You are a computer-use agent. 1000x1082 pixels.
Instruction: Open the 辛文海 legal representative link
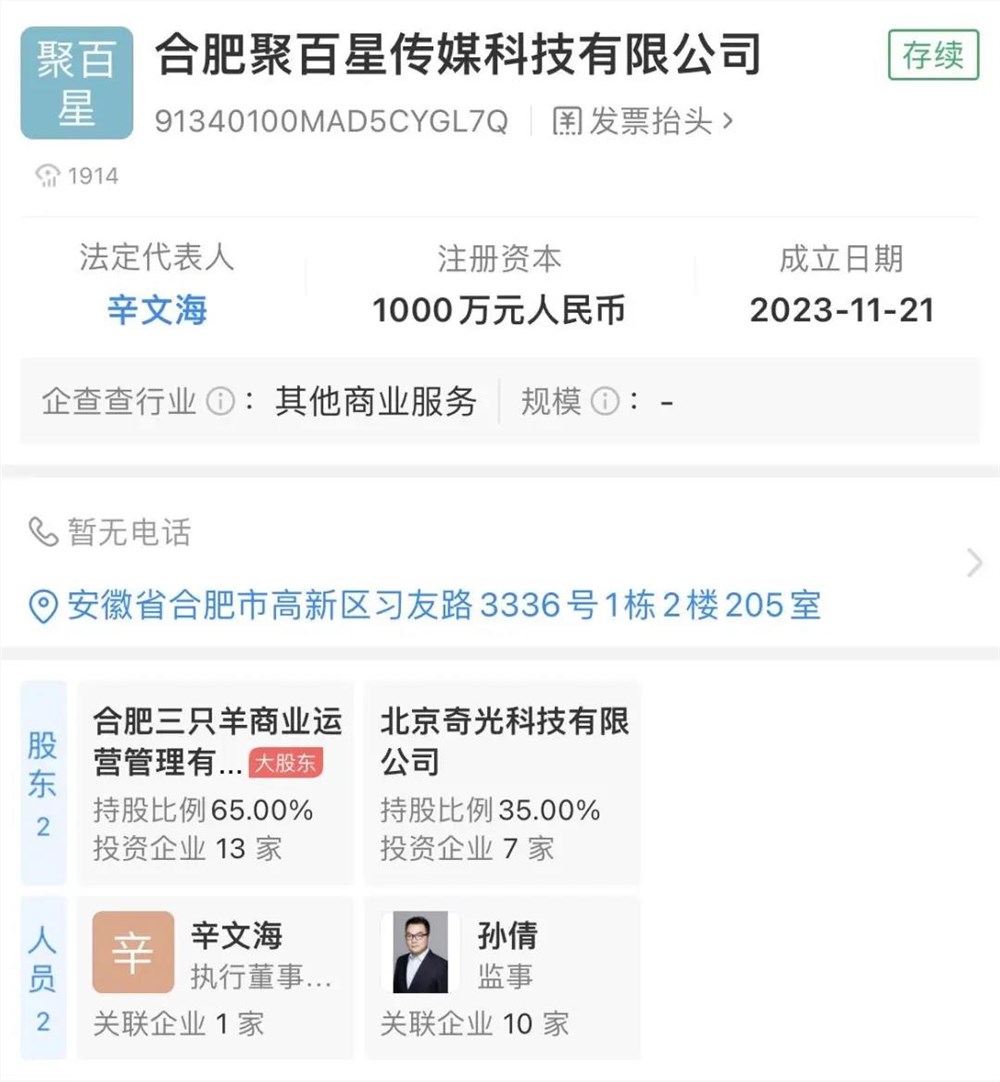(x=156, y=310)
